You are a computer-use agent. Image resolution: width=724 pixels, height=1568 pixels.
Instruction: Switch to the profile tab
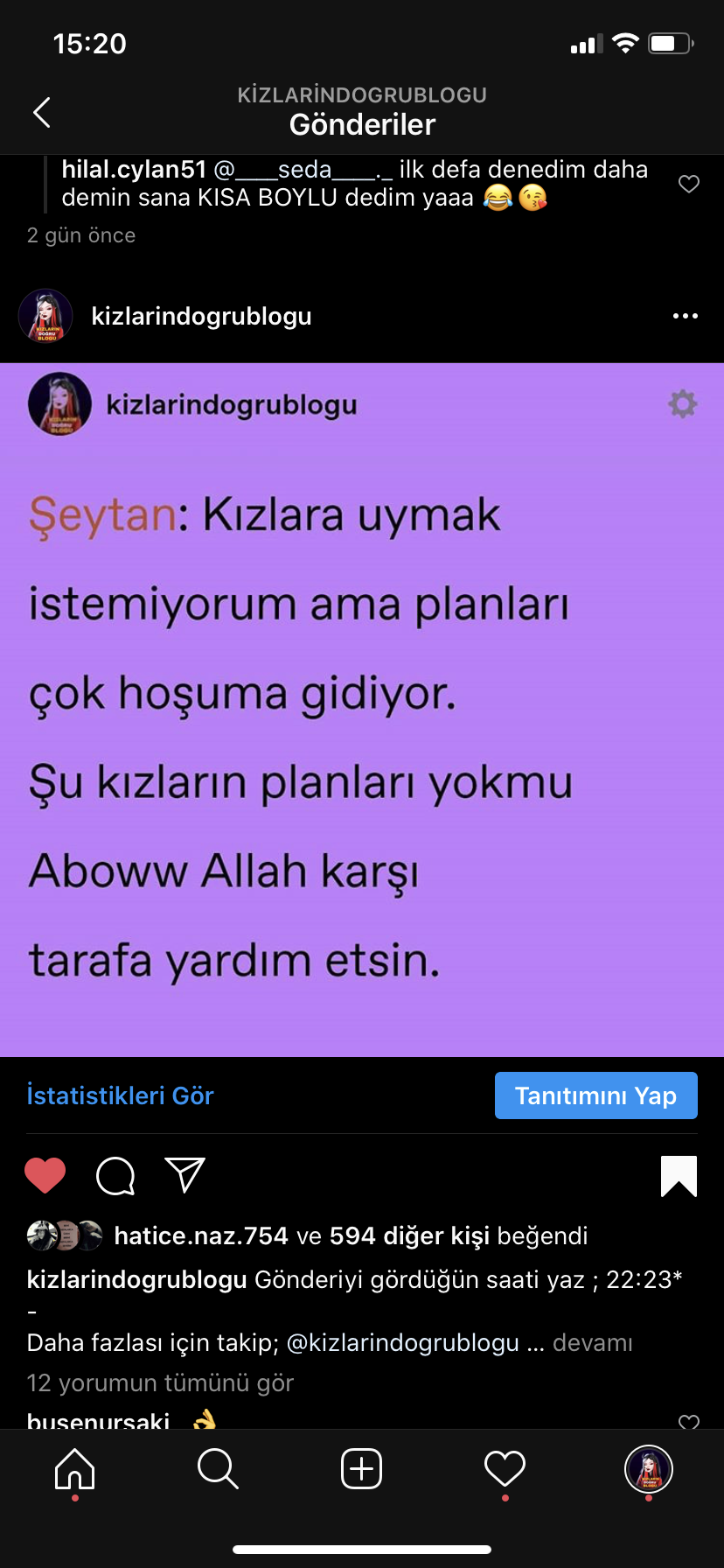pyautogui.click(x=648, y=1468)
